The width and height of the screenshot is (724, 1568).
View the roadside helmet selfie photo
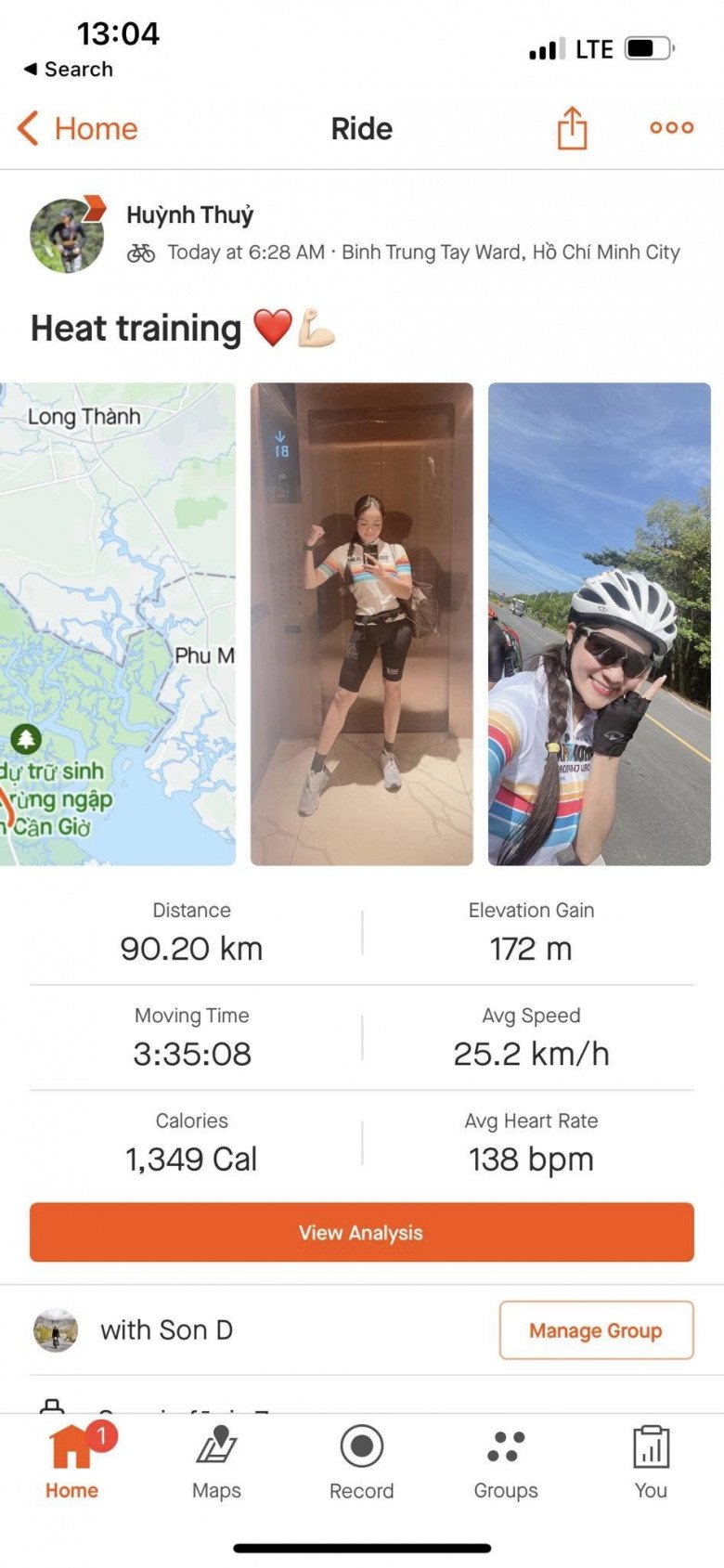coord(600,624)
